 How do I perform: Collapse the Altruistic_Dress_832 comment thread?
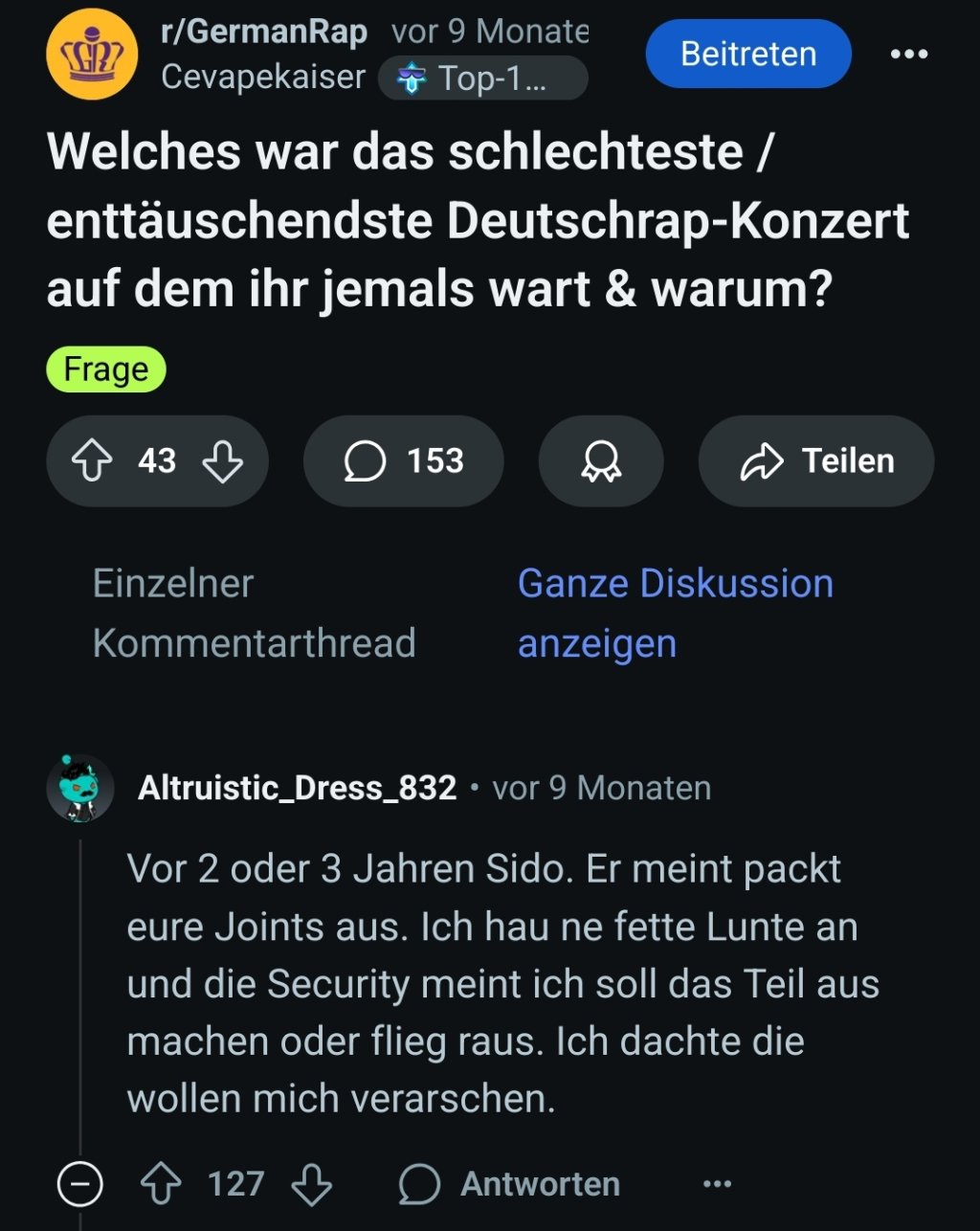[x=80, y=1185]
